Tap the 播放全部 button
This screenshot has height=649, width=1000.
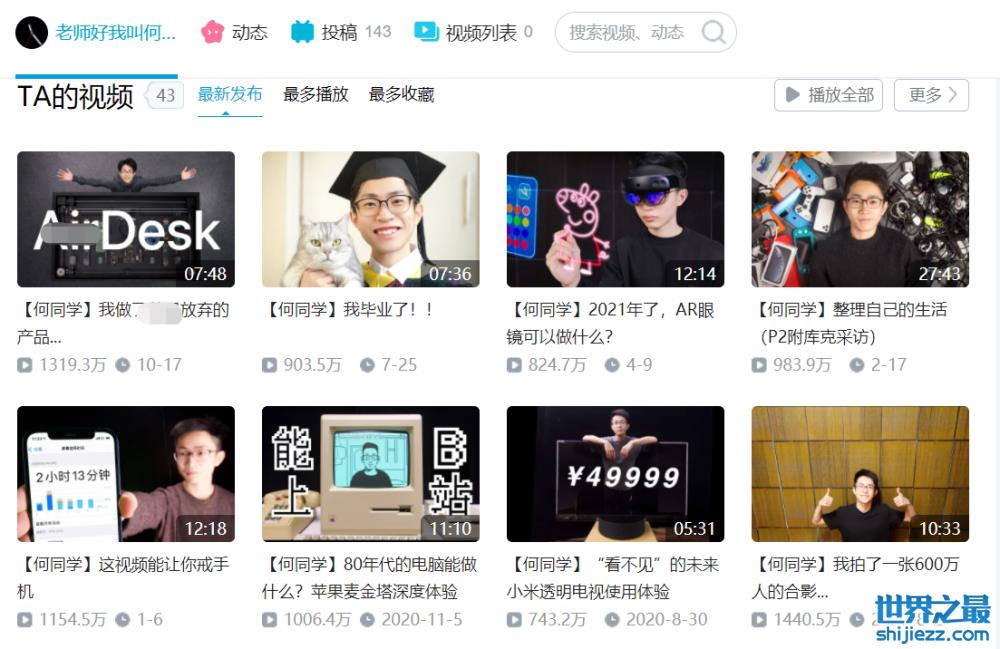coord(829,95)
